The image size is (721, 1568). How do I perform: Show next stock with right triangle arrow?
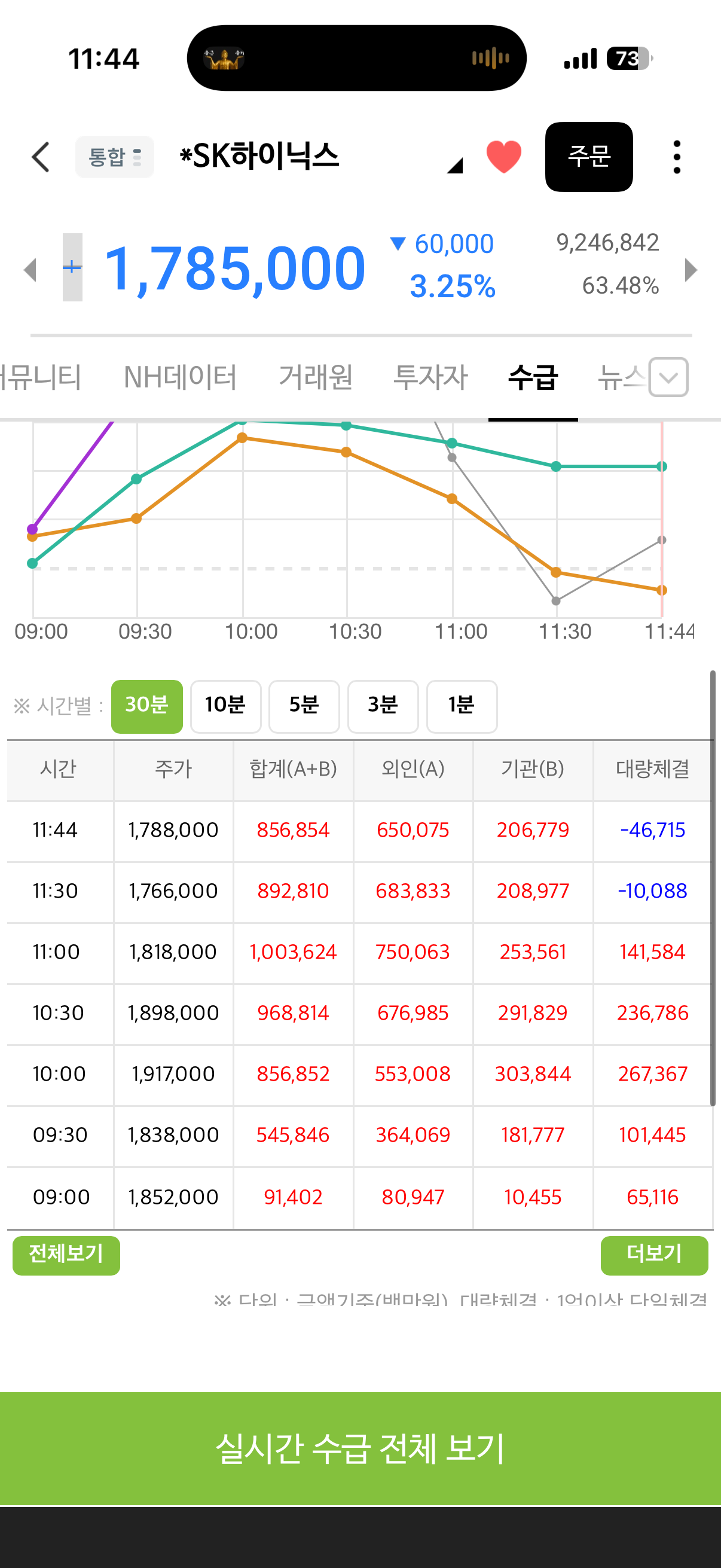[x=691, y=270]
